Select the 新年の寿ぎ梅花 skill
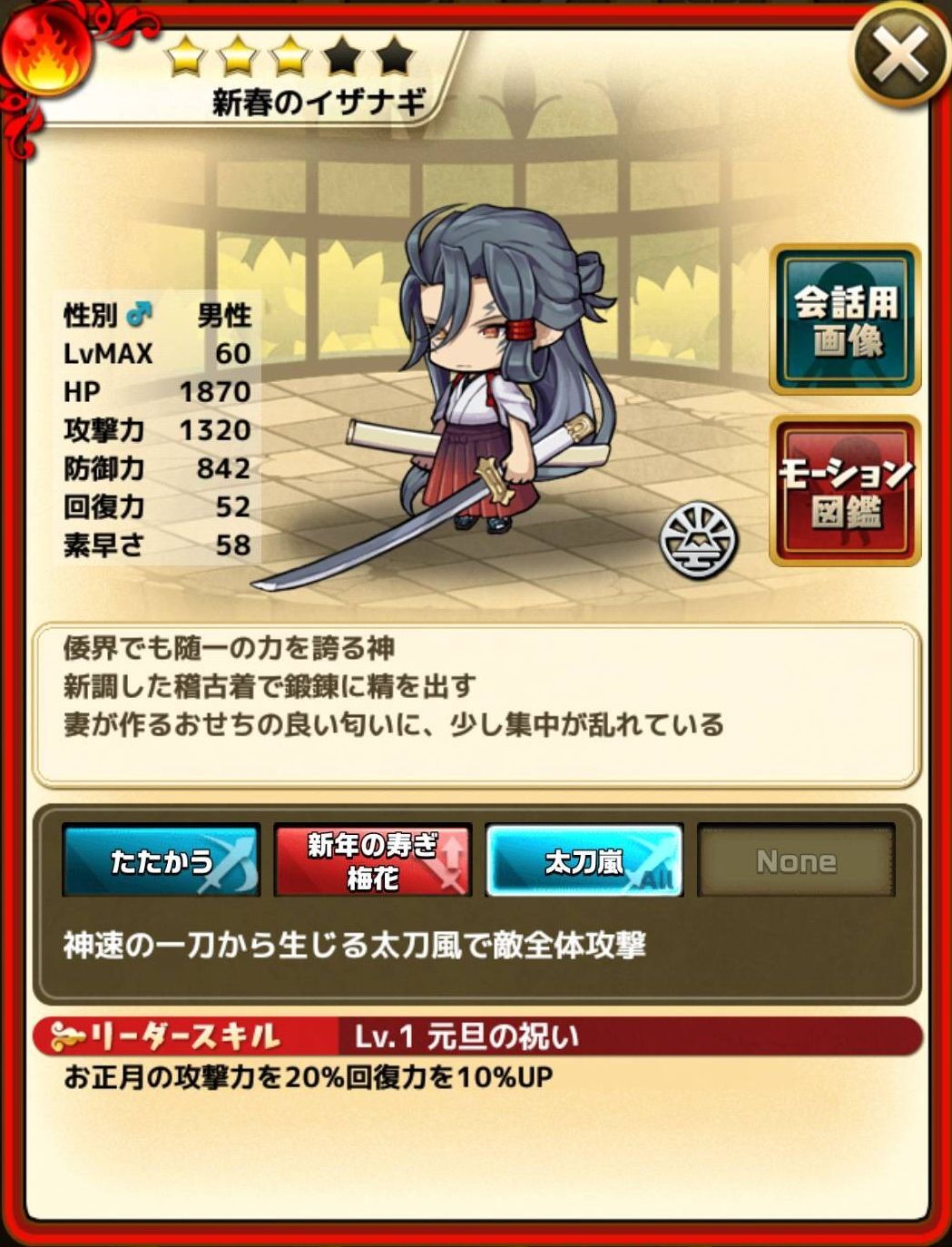Screen dimensions: 952x1247 tap(373, 860)
